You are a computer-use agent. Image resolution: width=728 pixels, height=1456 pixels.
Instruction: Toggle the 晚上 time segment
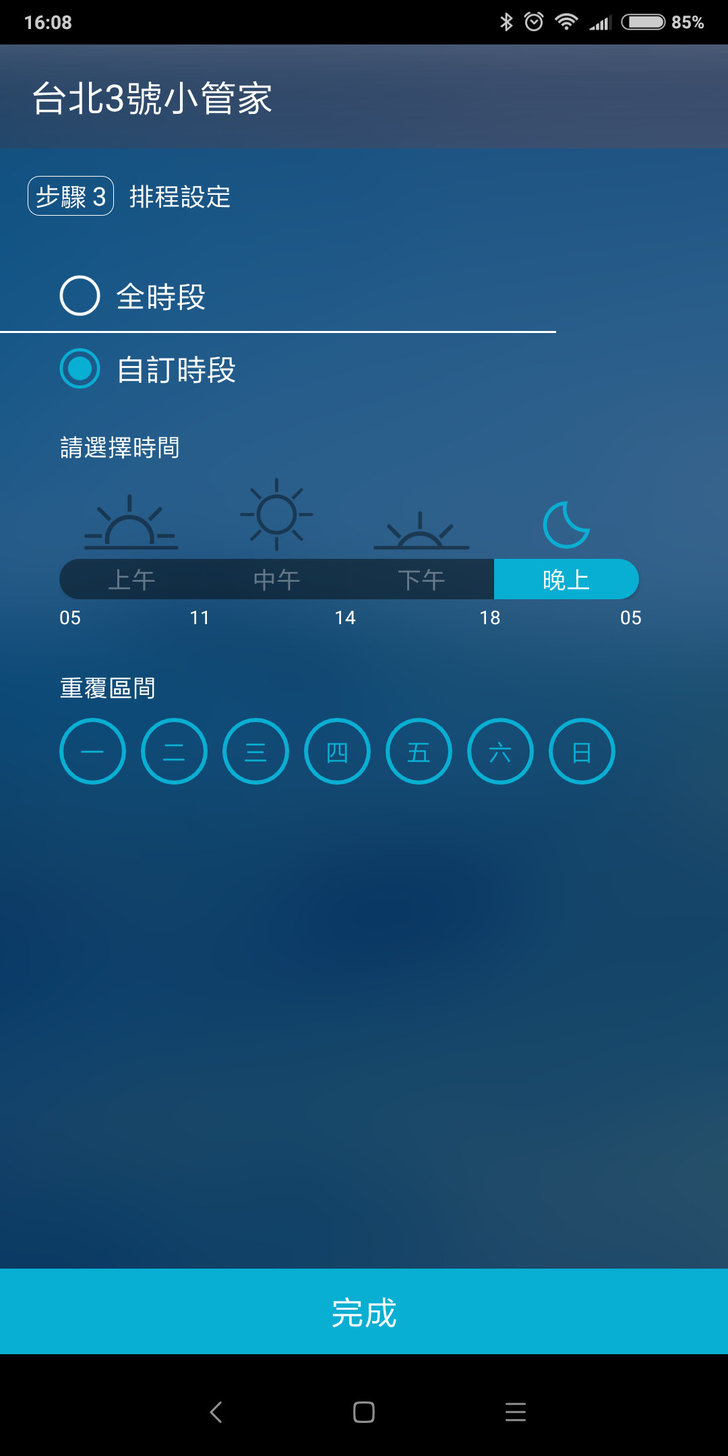point(566,579)
